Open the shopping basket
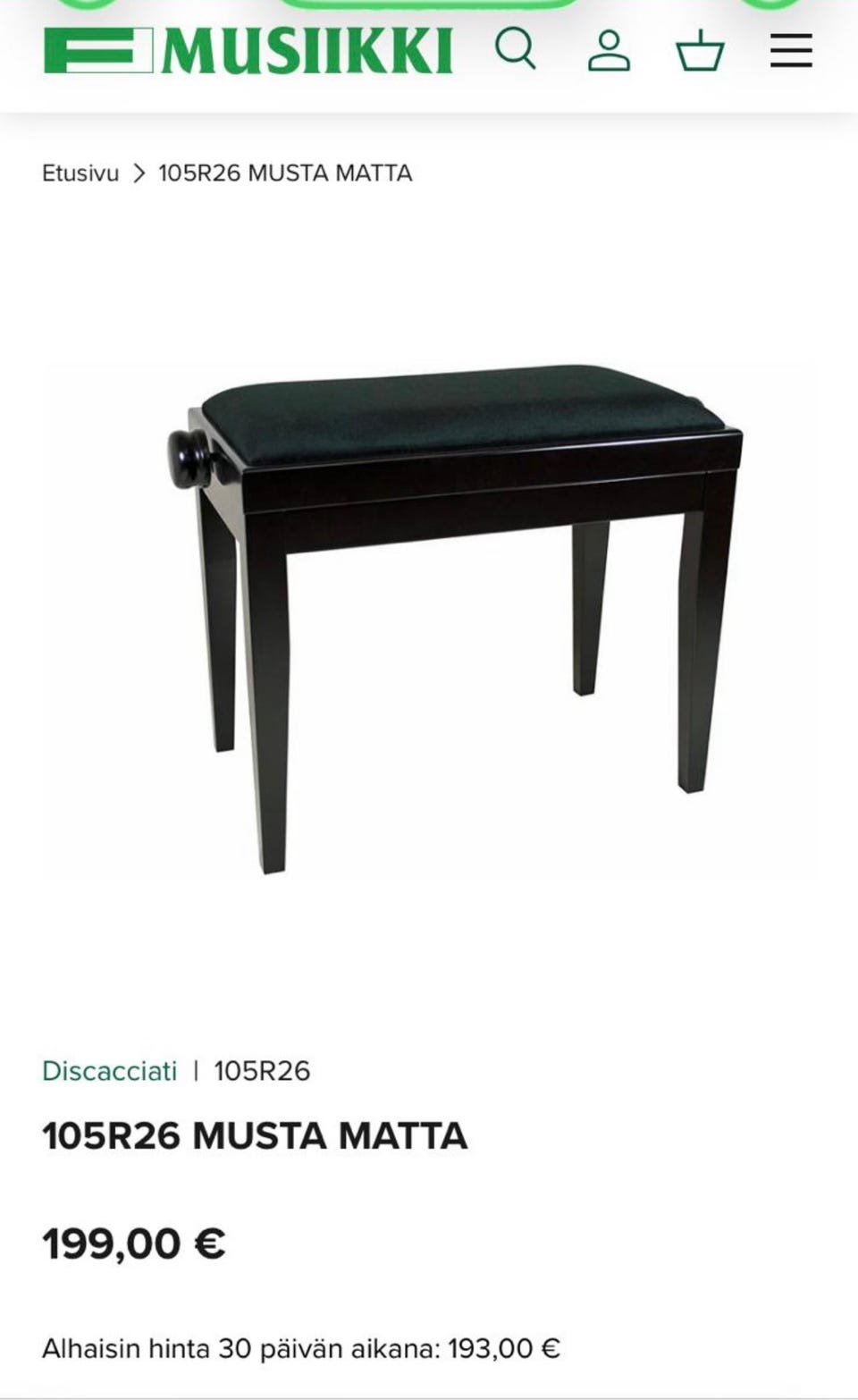 point(700,50)
